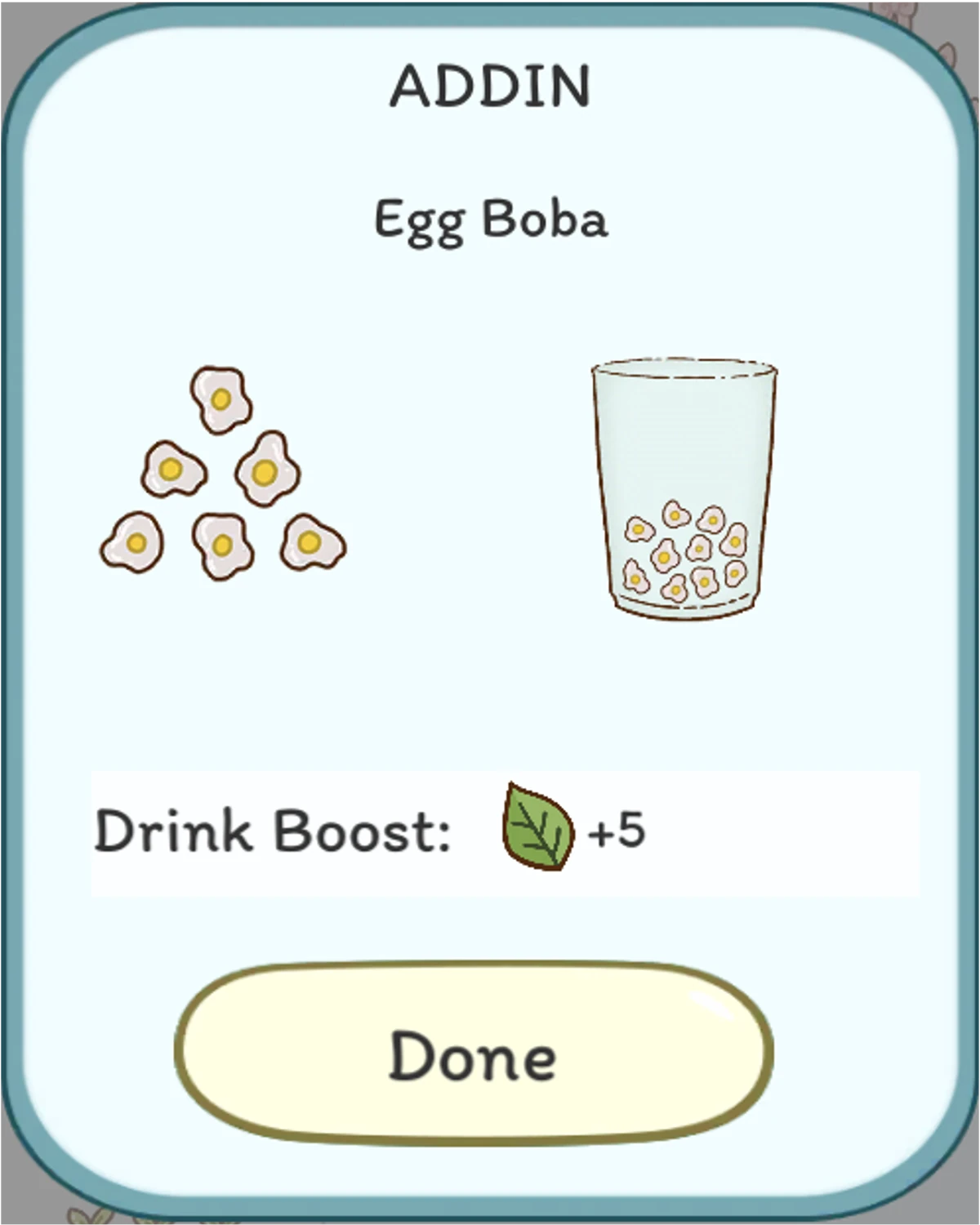Select the middle-right egg in the pile
The image size is (980, 1225).
coord(265,474)
